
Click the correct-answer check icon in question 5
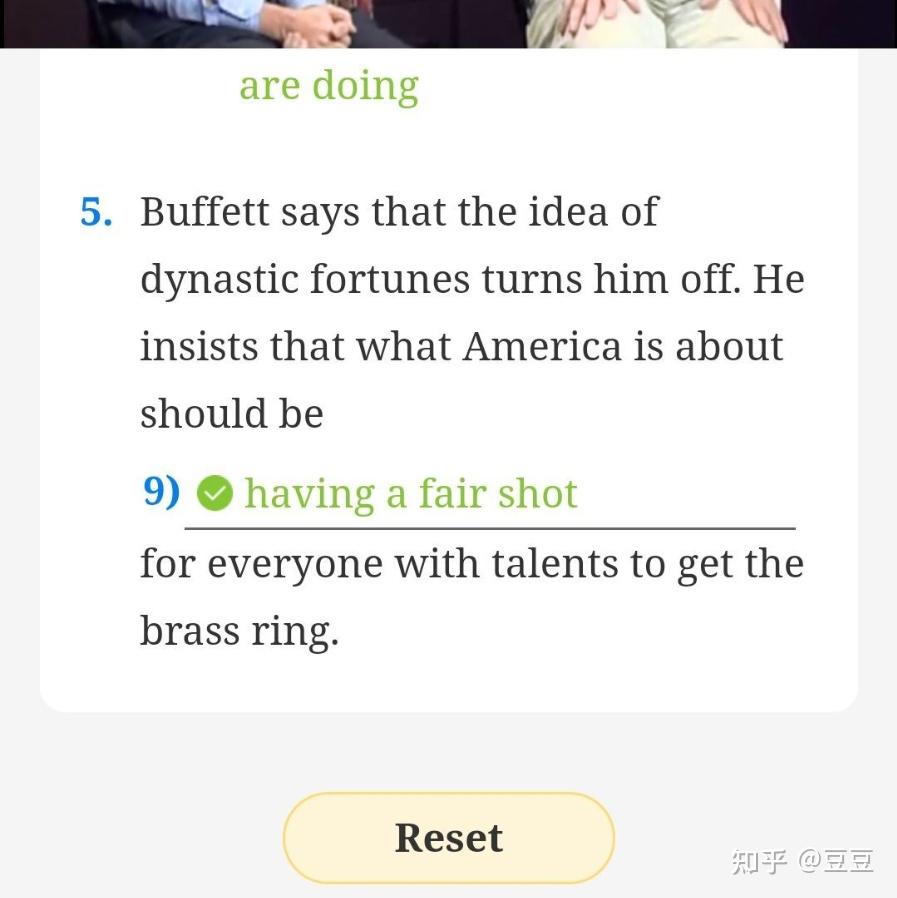tap(215, 493)
